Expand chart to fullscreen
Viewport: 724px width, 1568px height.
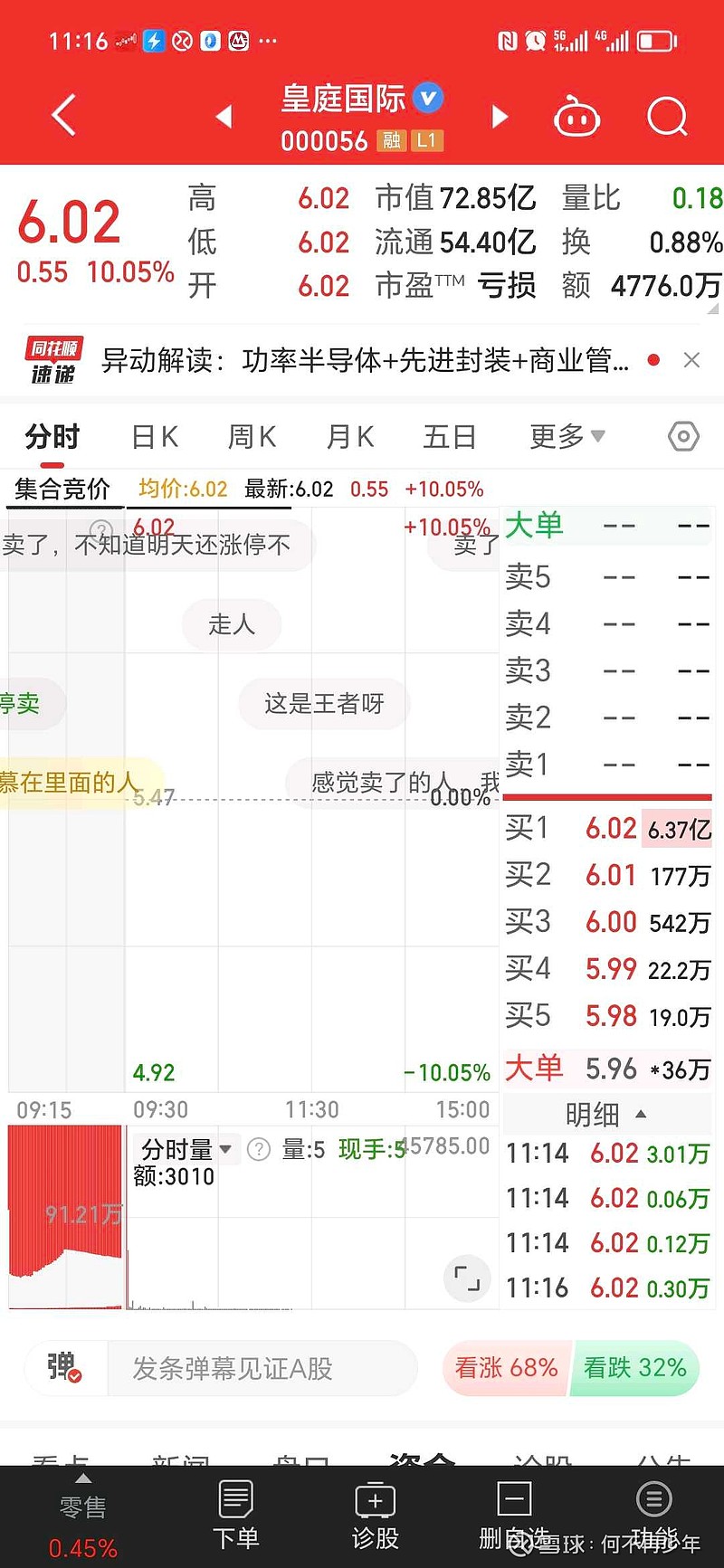[467, 1278]
